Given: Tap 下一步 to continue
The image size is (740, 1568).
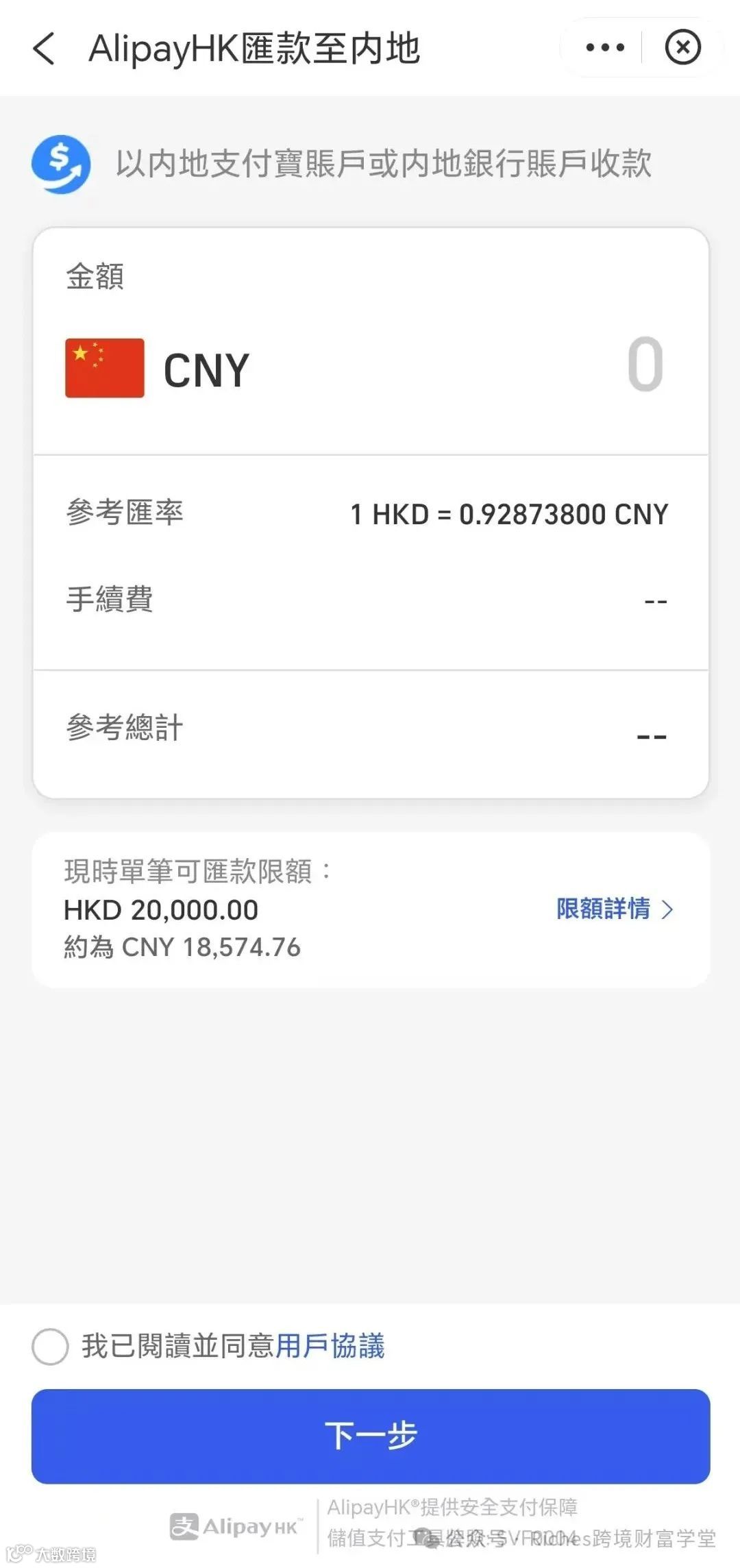Looking at the screenshot, I should pyautogui.click(x=370, y=1436).
